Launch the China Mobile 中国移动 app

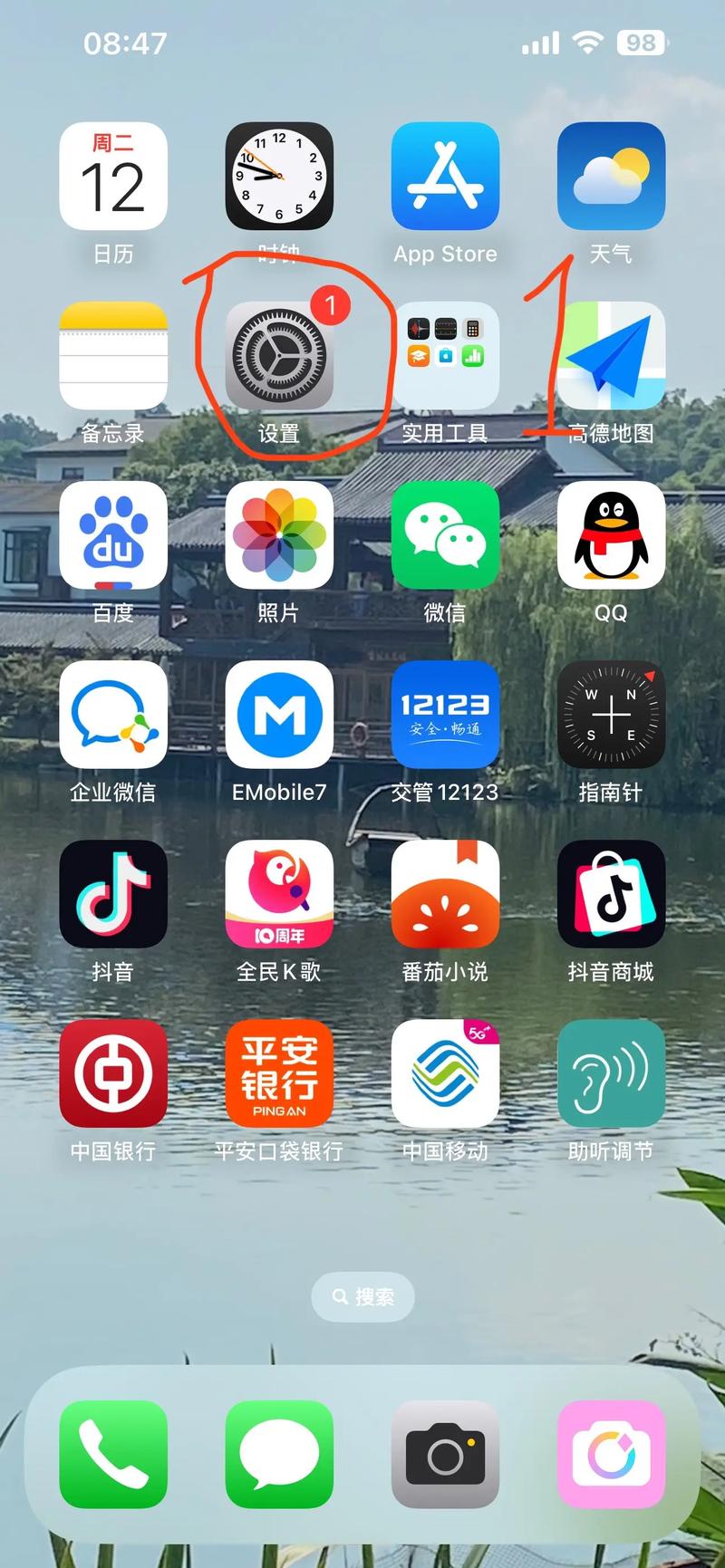(x=445, y=1074)
